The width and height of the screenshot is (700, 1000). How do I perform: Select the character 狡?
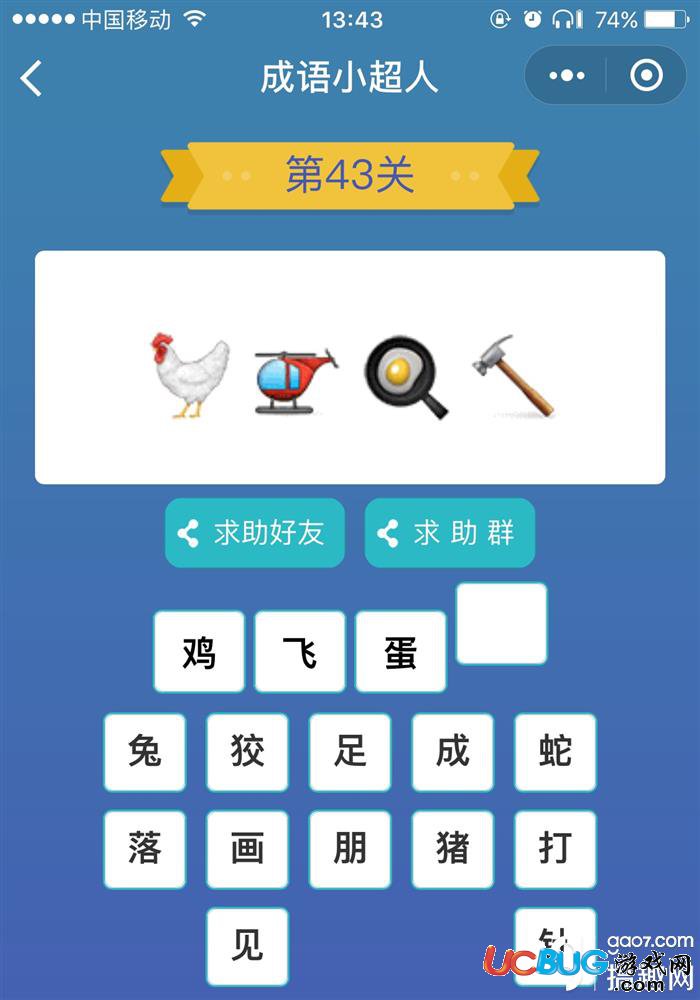tap(247, 752)
